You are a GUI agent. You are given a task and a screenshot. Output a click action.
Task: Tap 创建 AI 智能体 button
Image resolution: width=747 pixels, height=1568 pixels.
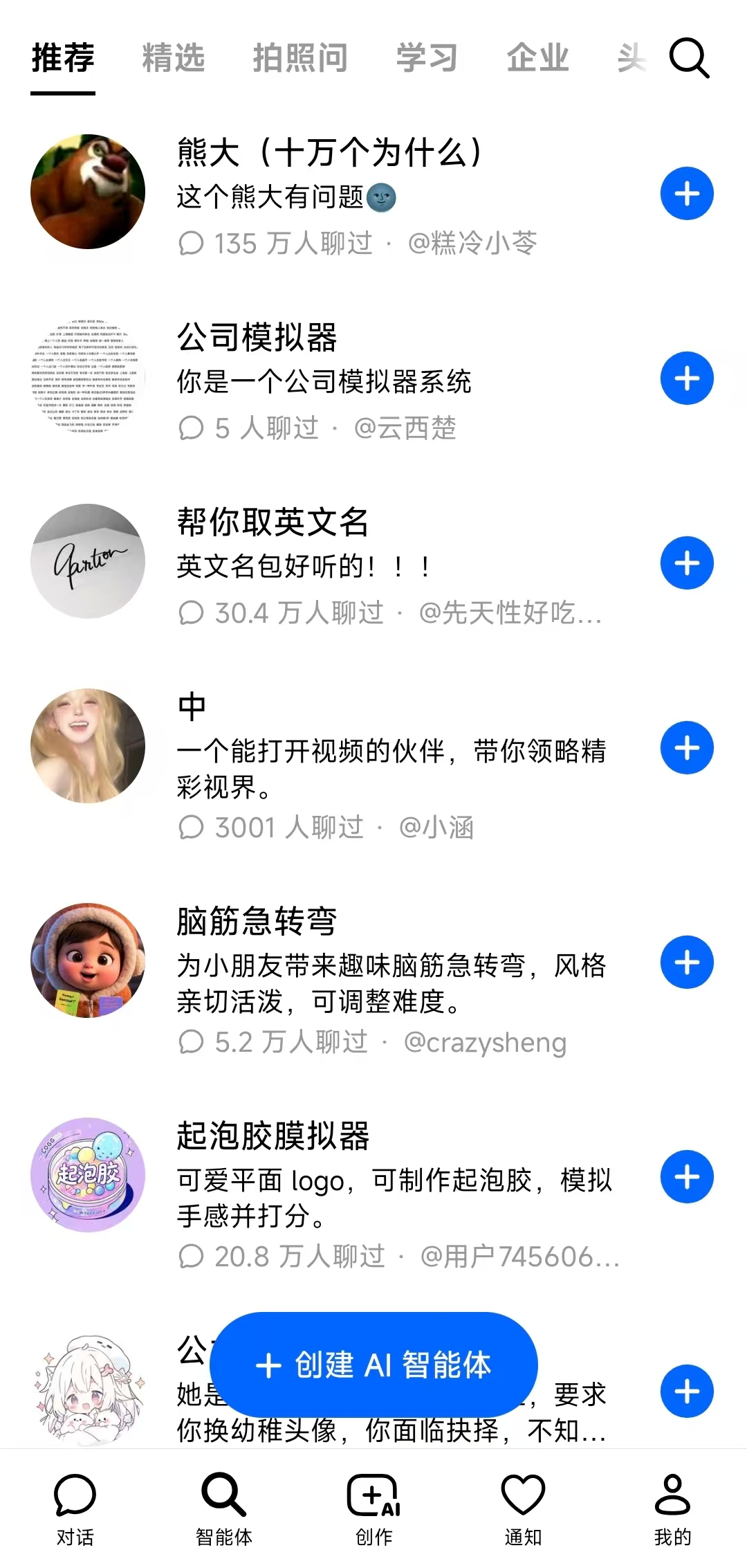click(x=373, y=1365)
